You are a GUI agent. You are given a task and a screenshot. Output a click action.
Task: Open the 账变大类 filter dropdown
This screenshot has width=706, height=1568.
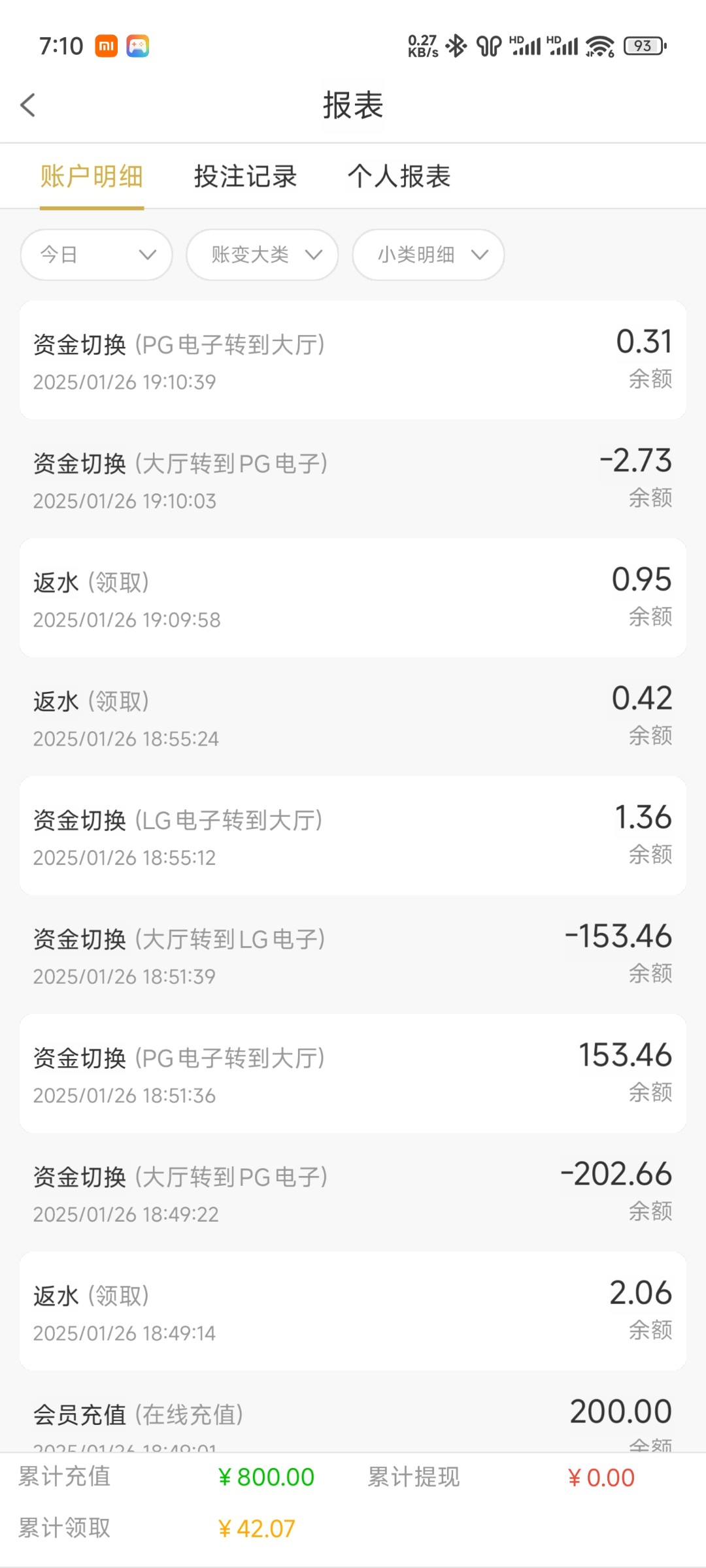262,255
